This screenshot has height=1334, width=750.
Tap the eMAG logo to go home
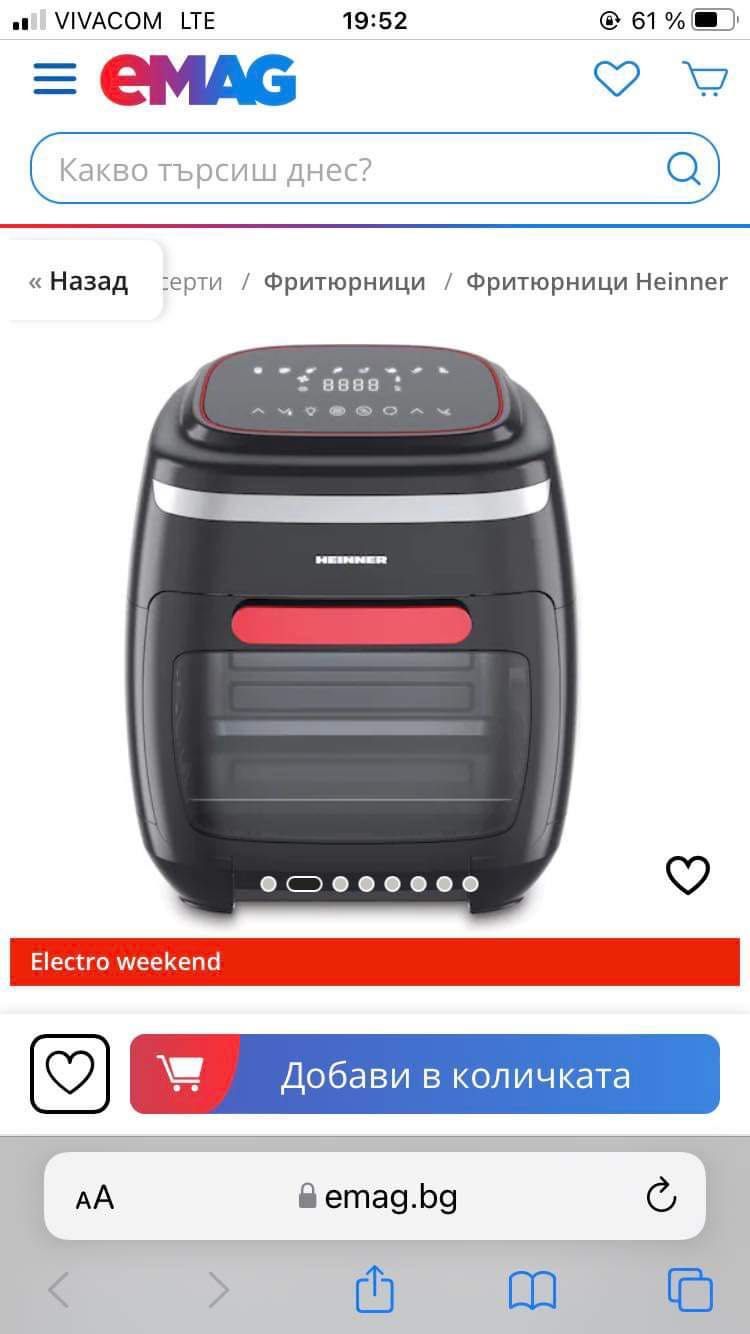coord(198,80)
